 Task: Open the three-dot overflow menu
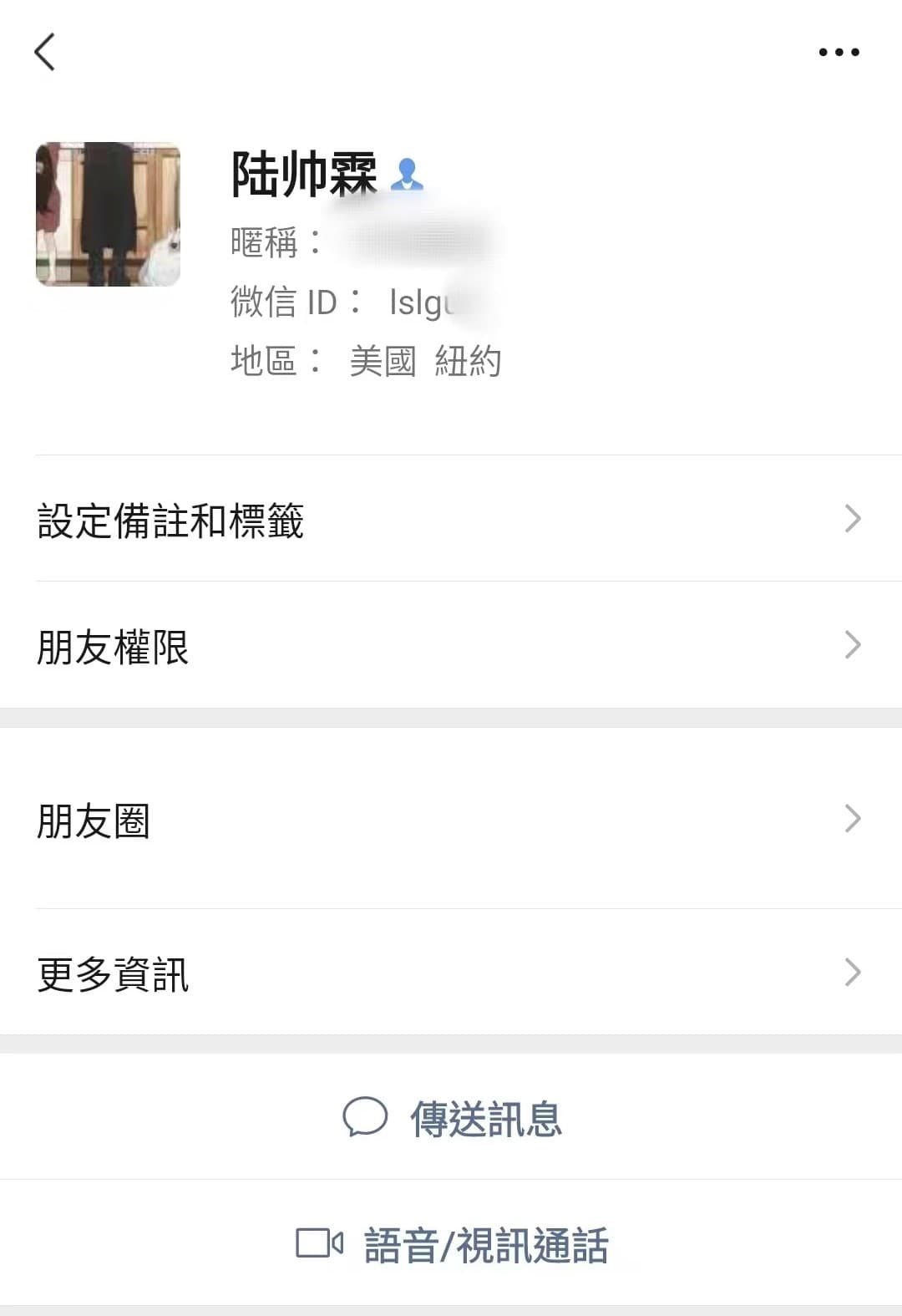pos(839,52)
